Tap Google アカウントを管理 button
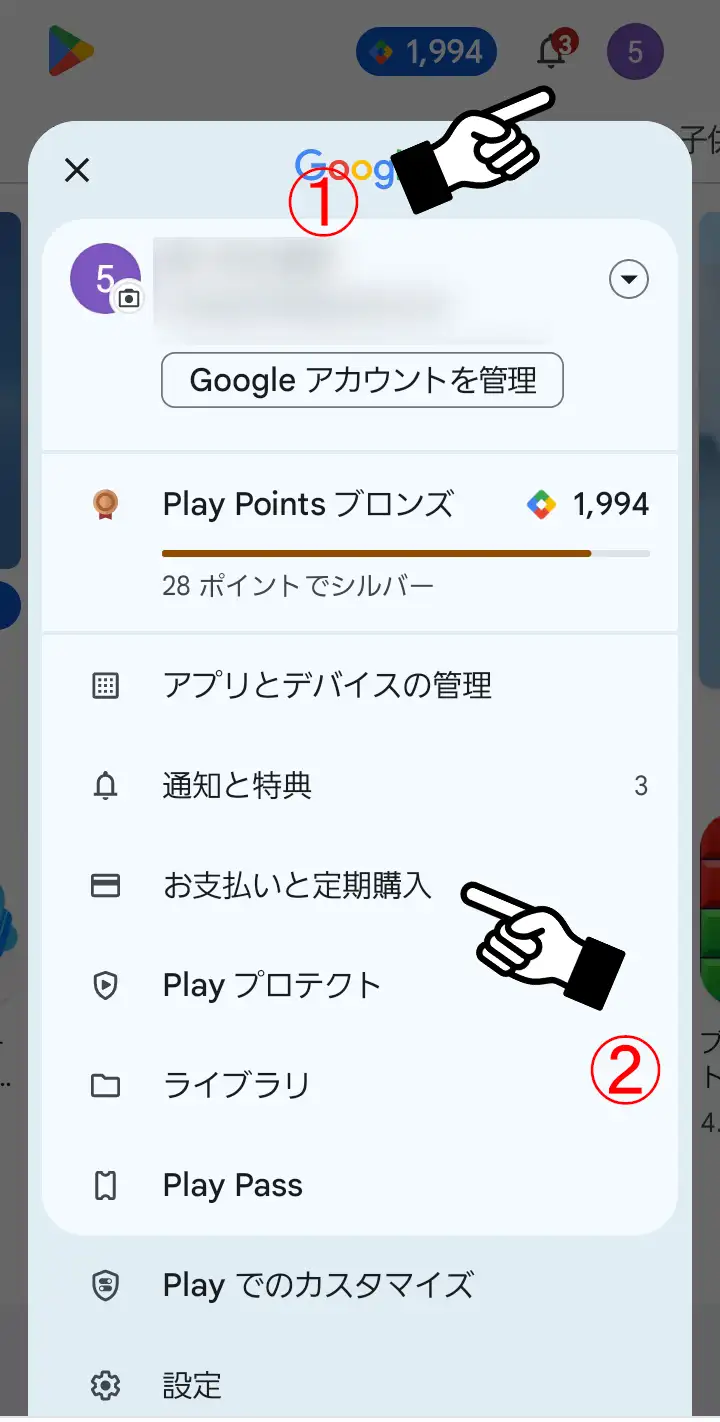The height and width of the screenshot is (1422, 720). (362, 380)
